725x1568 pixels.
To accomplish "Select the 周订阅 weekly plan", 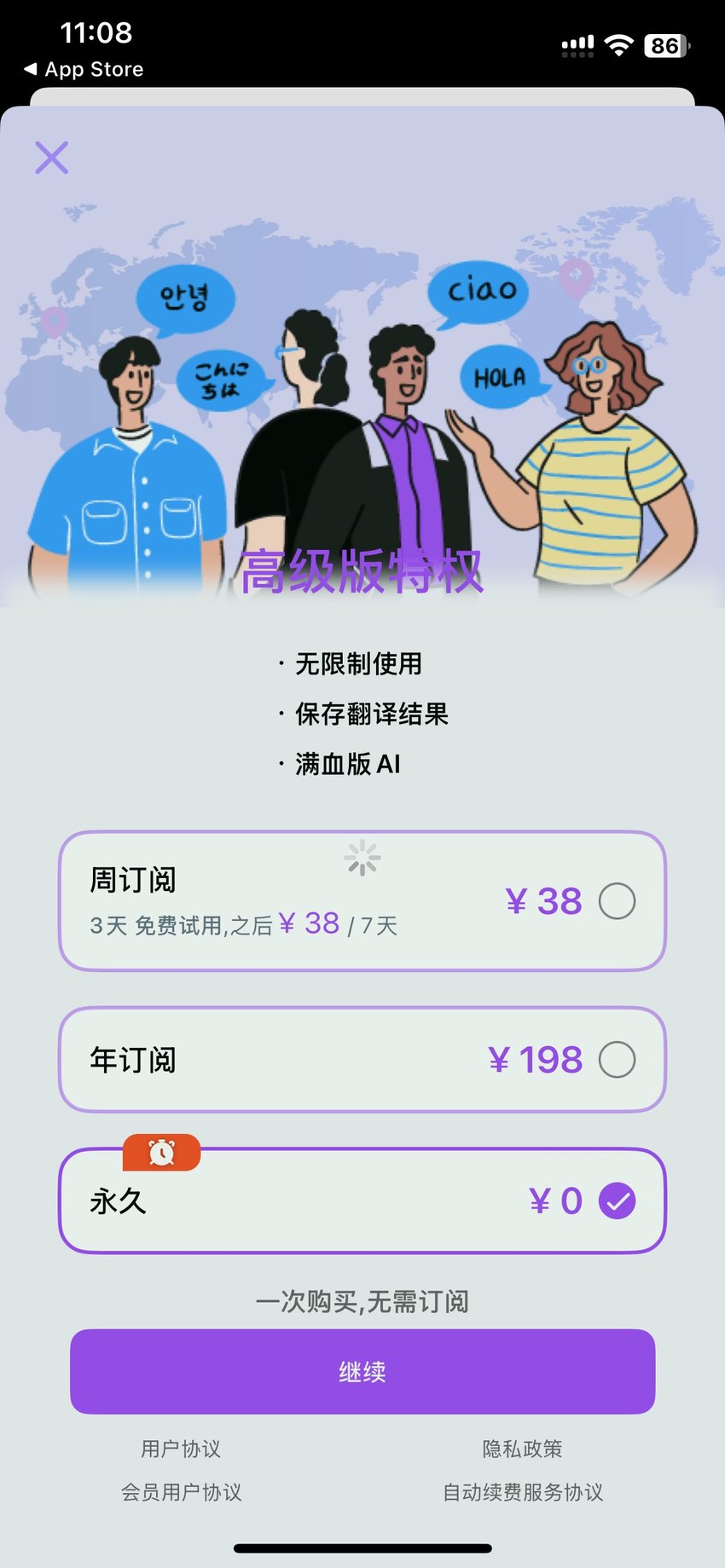I will point(362,901).
